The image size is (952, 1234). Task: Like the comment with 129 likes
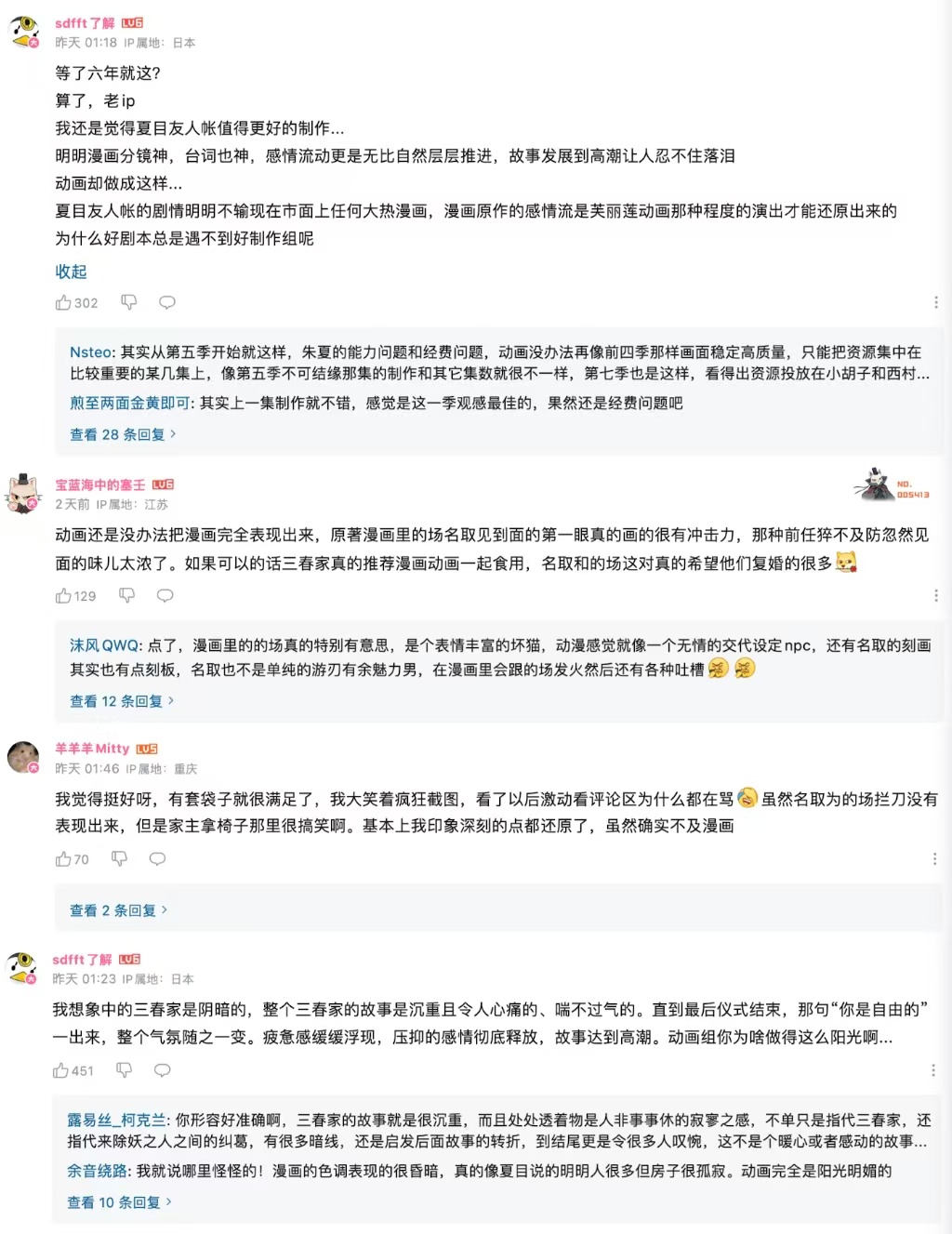64,595
